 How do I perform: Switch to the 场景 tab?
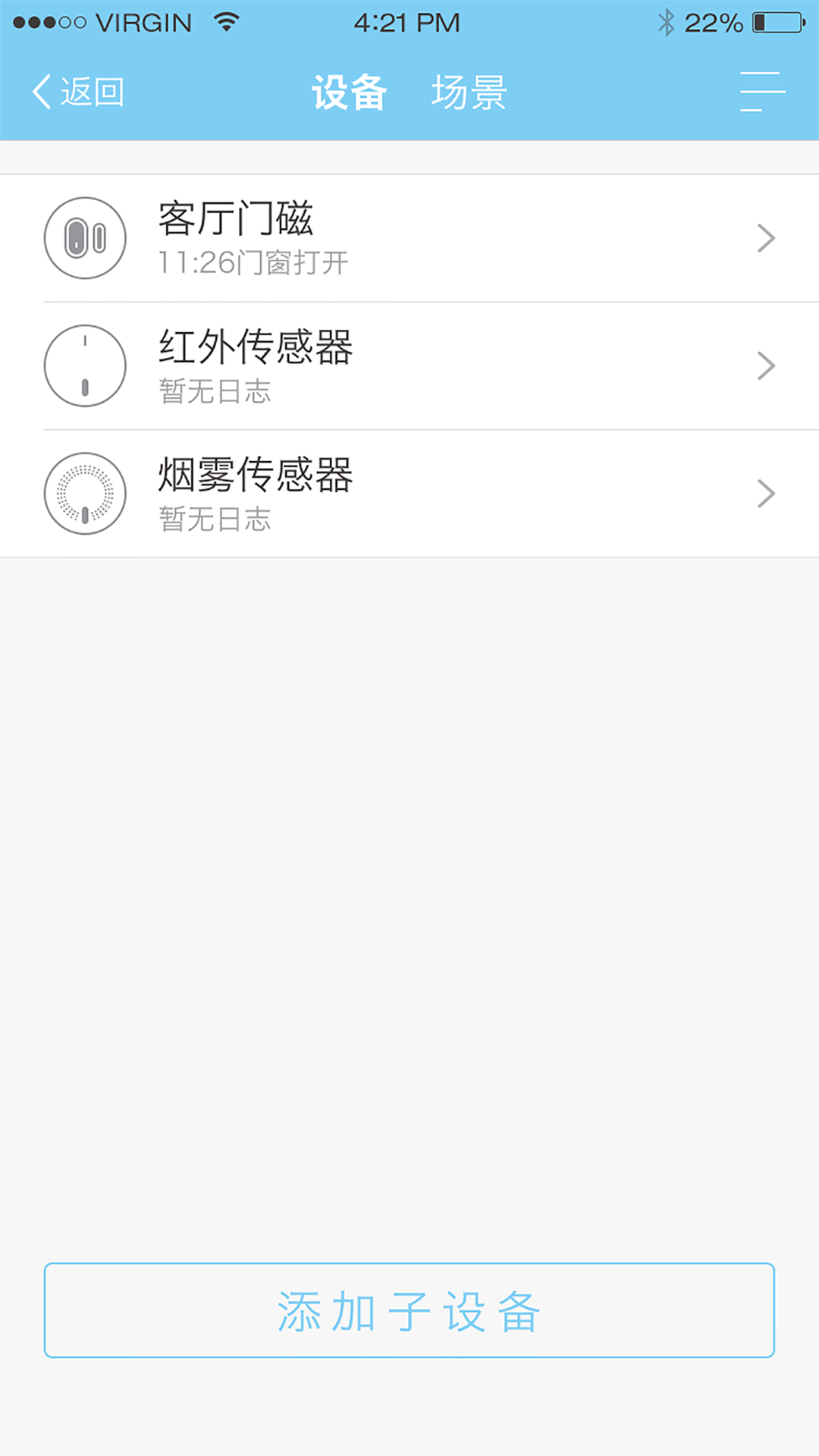469,93
